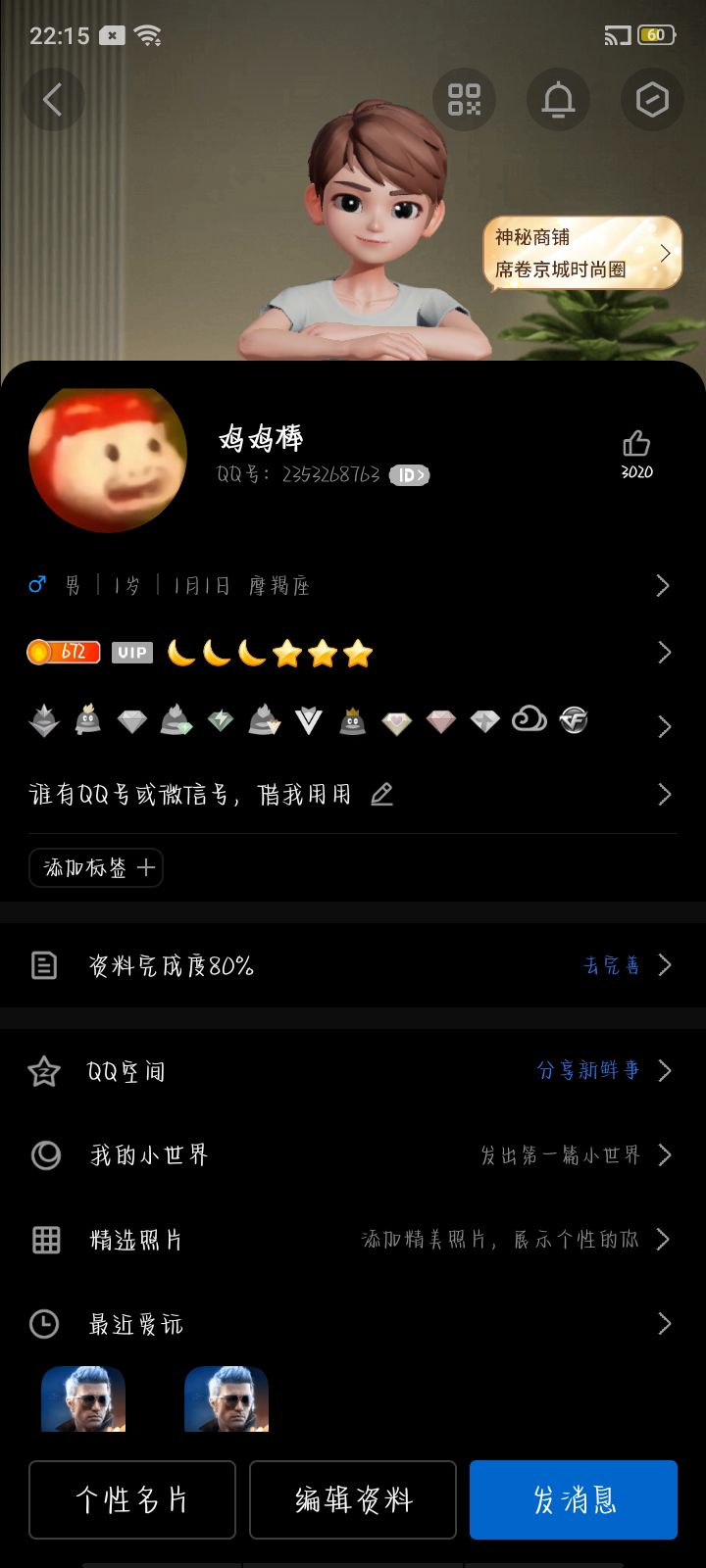Open the hexagon settings icon
Screen dimensions: 706x1568
[652, 99]
